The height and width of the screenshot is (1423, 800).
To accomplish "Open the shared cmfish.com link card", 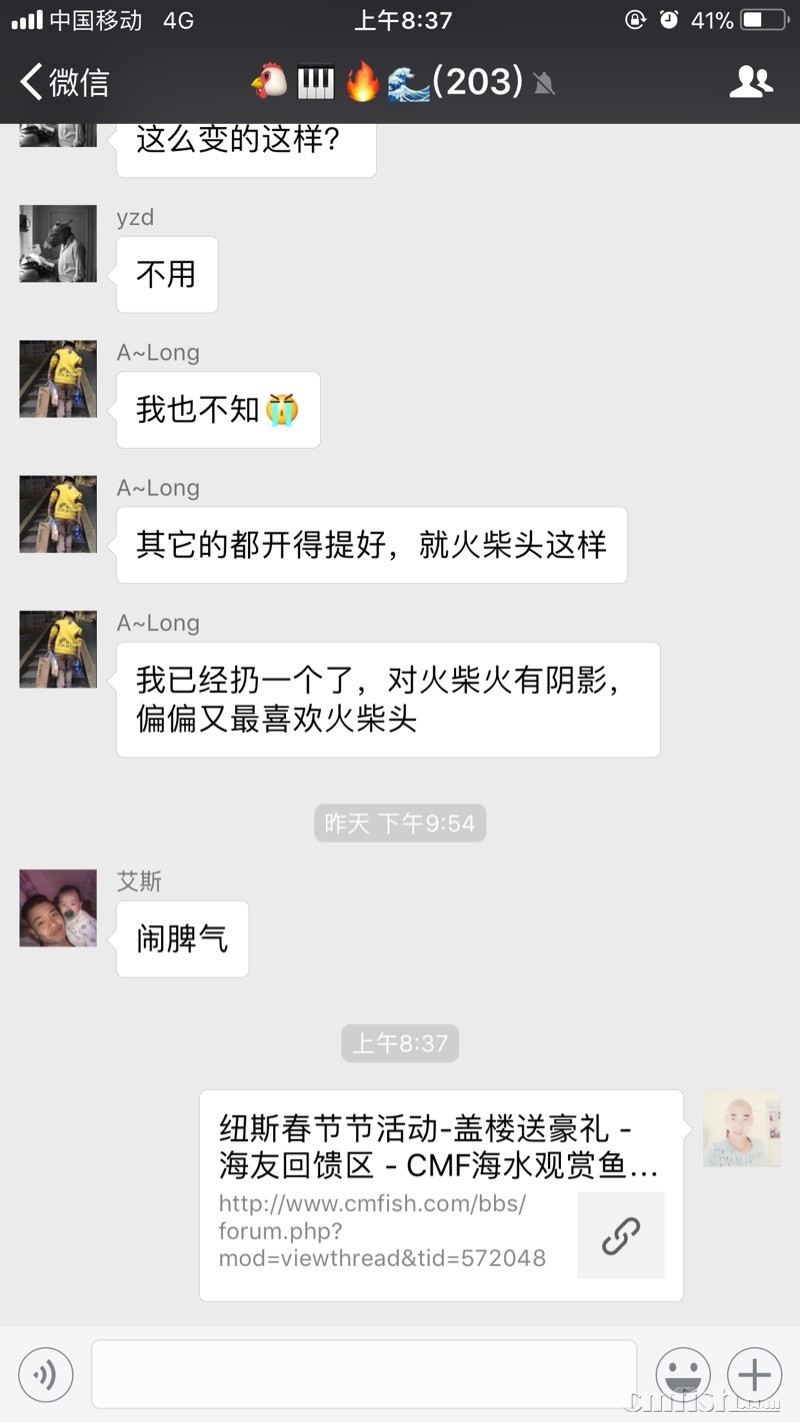I will 441,1195.
